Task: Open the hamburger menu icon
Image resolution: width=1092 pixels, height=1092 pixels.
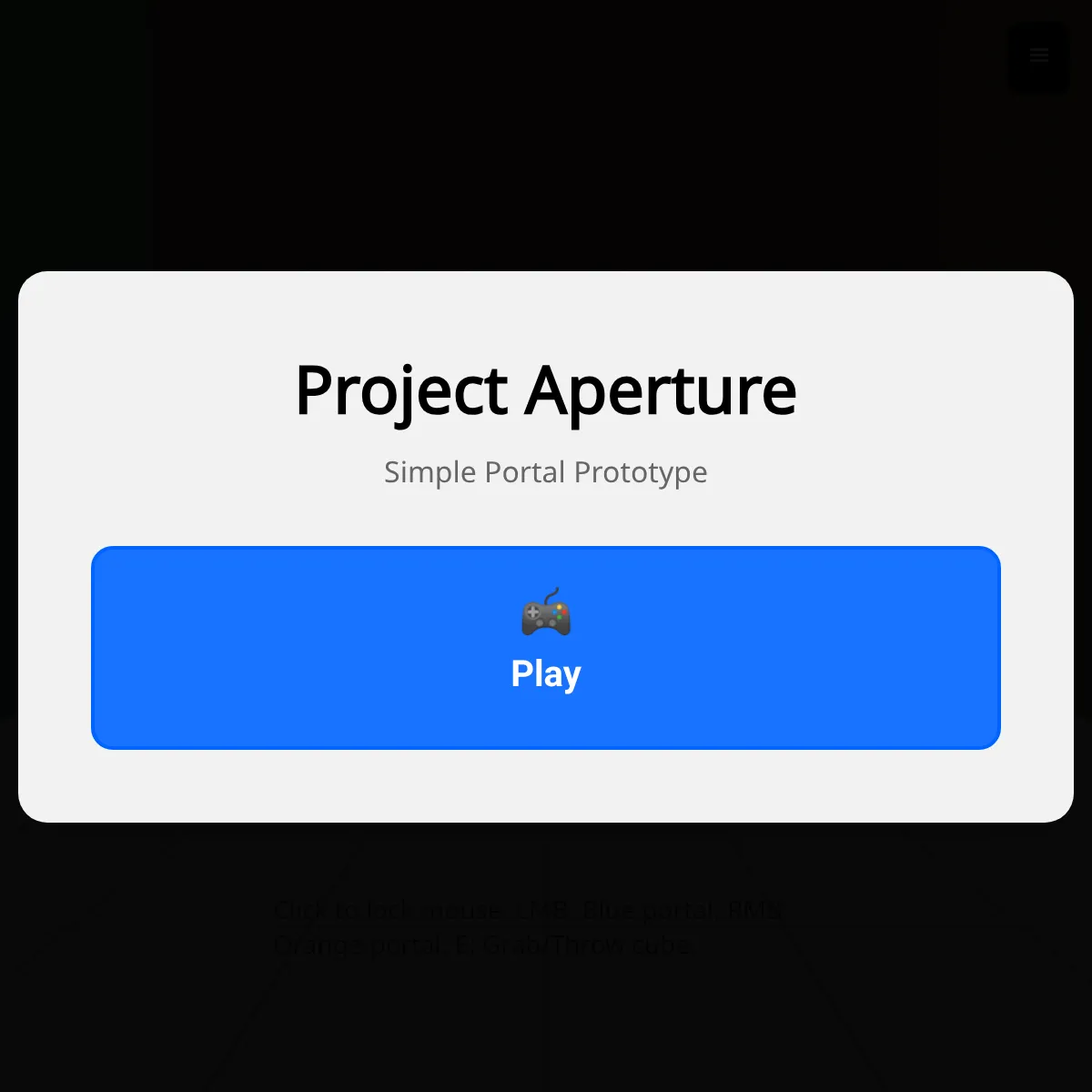Action: pyautogui.click(x=1039, y=56)
